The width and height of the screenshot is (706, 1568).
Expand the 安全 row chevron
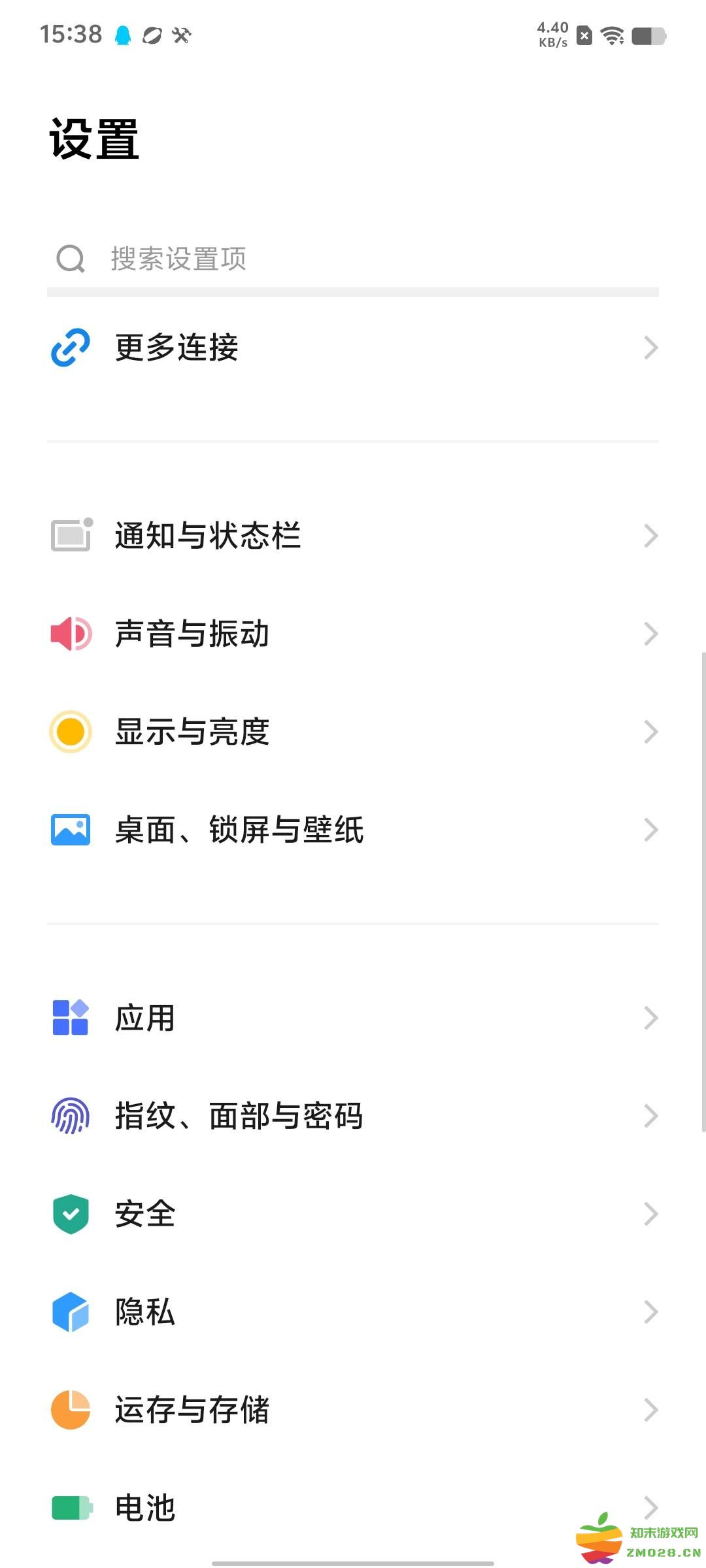(x=650, y=1213)
